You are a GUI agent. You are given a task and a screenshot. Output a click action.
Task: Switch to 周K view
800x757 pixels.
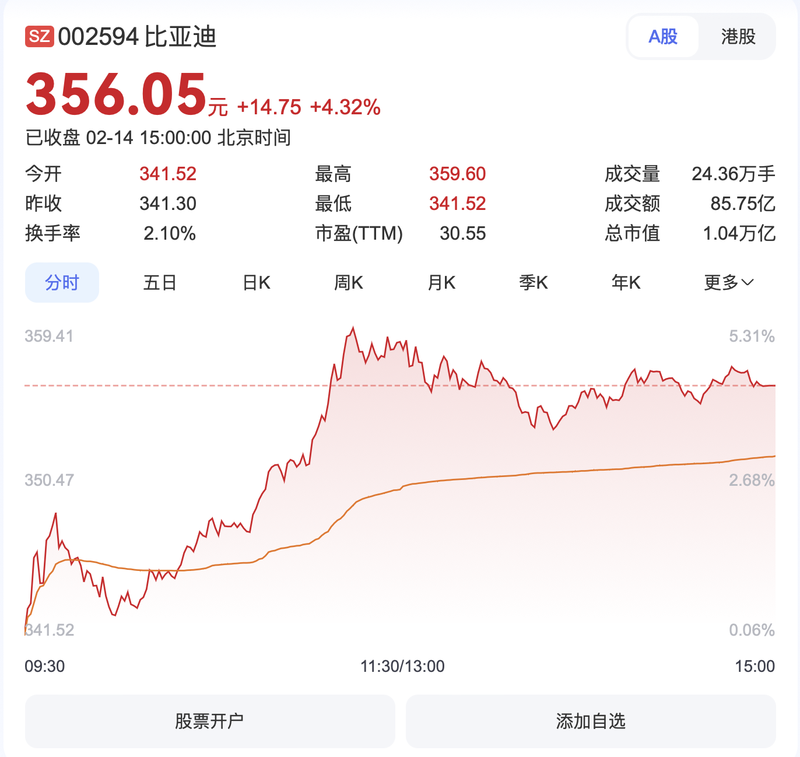pos(348,282)
